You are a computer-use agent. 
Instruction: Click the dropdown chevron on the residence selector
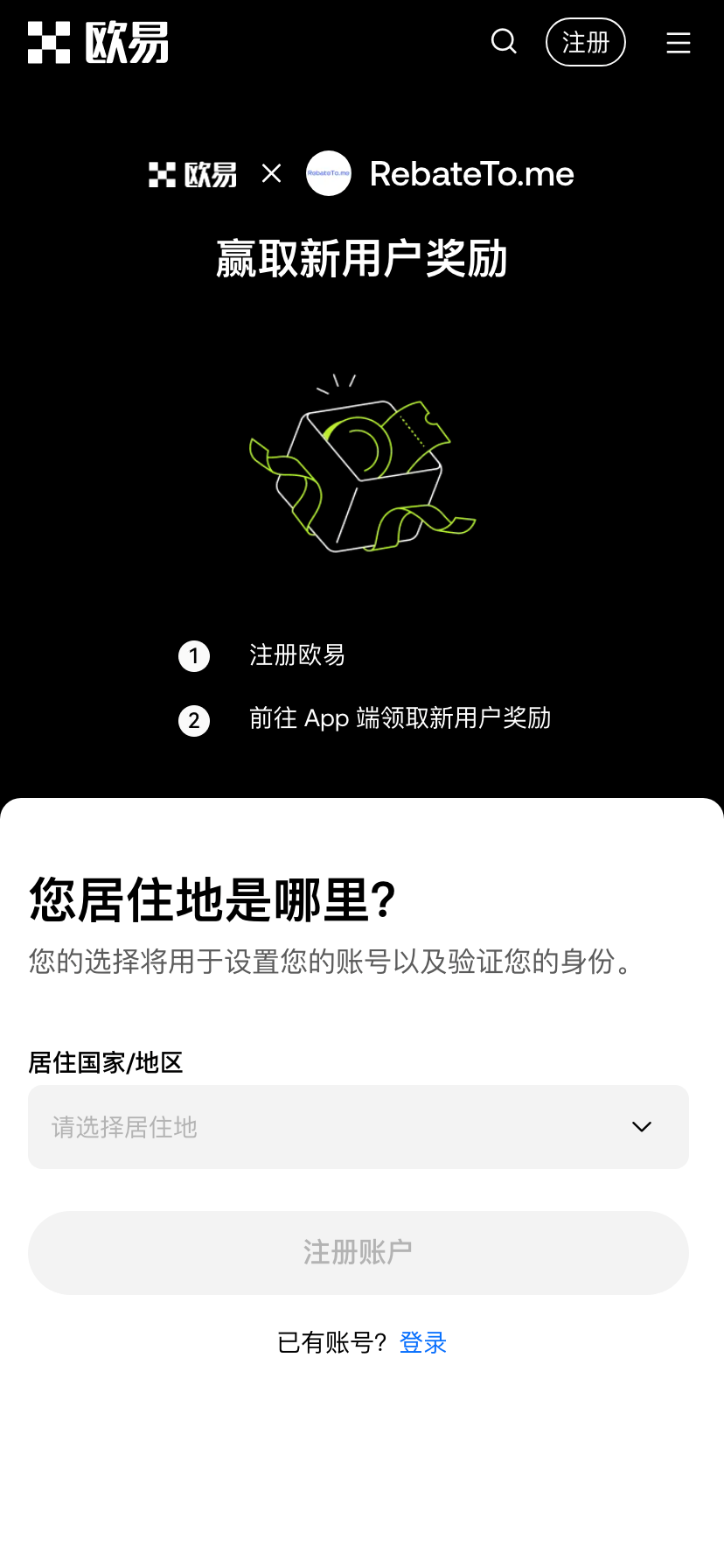641,1127
